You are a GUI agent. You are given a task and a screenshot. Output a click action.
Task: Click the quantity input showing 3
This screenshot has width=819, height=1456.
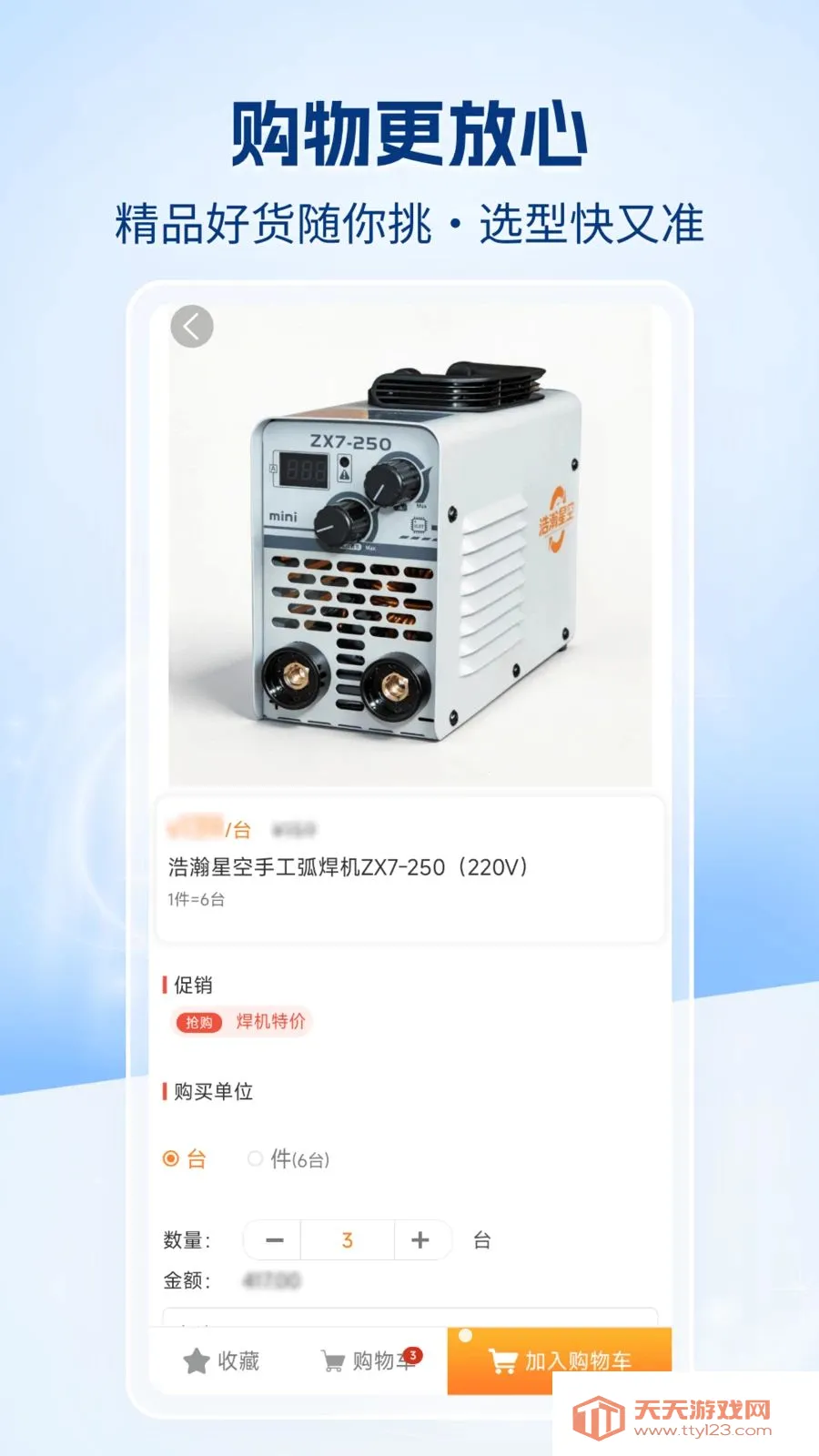[347, 1239]
